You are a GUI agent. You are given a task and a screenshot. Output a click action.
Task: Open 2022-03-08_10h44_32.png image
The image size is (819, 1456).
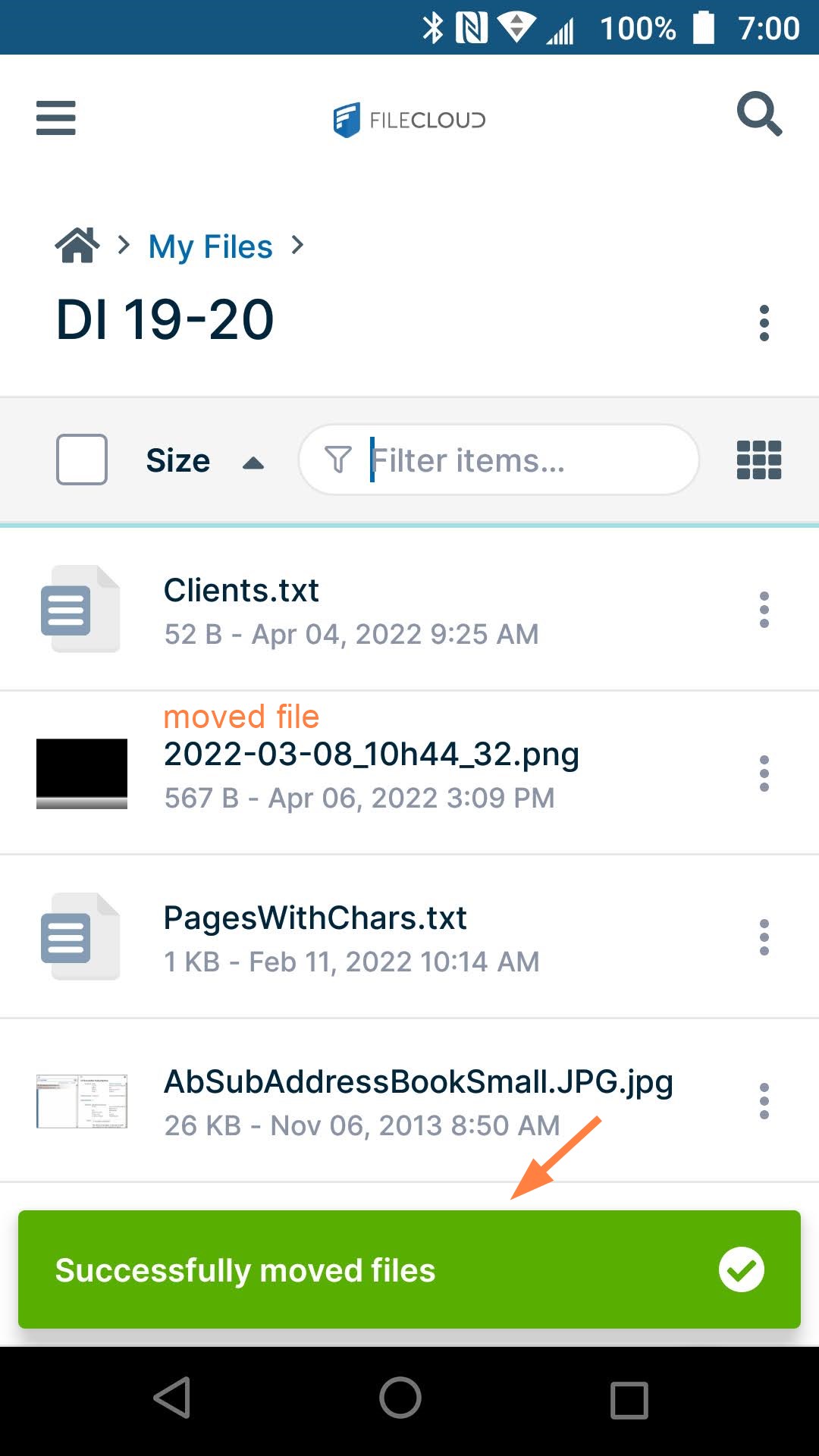[372, 755]
